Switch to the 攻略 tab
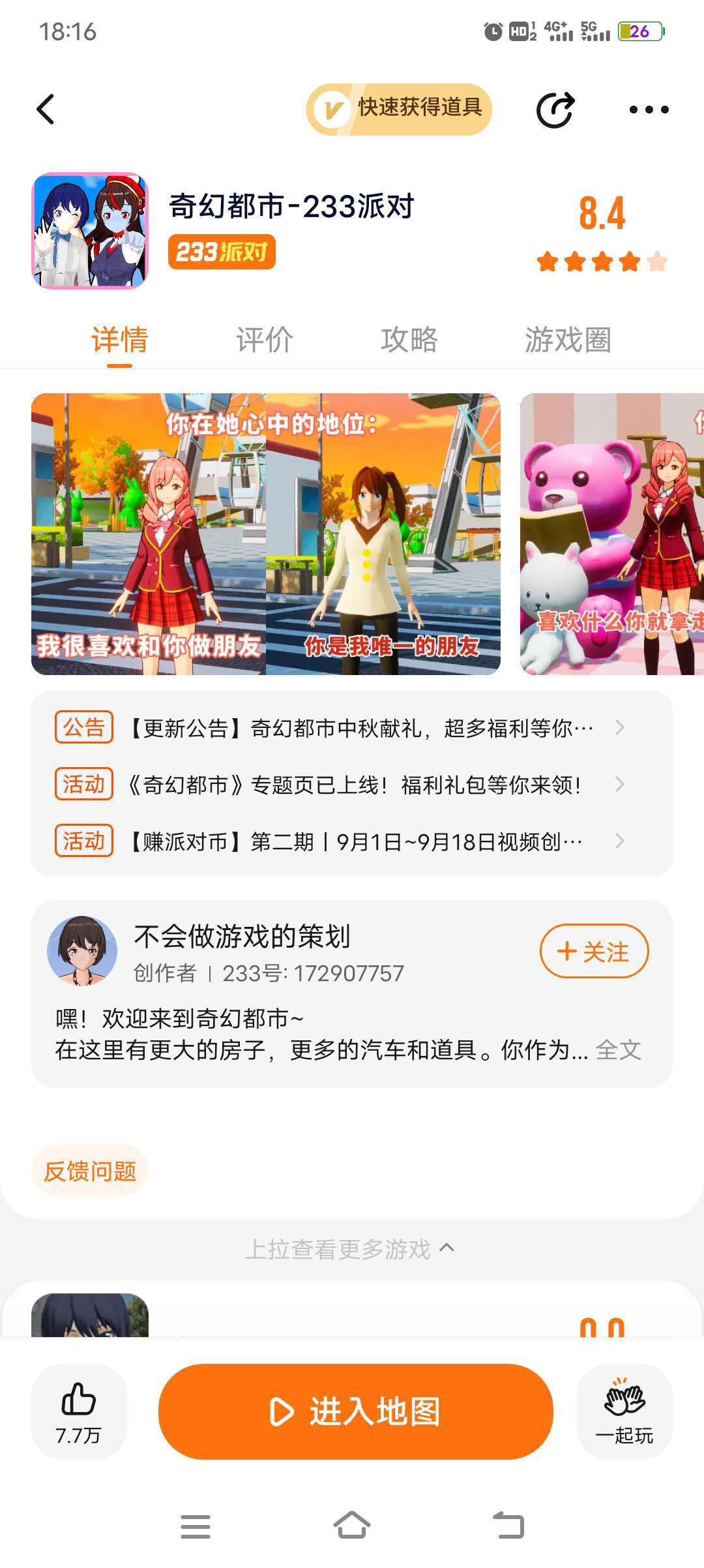This screenshot has height=1568, width=704. (x=409, y=340)
